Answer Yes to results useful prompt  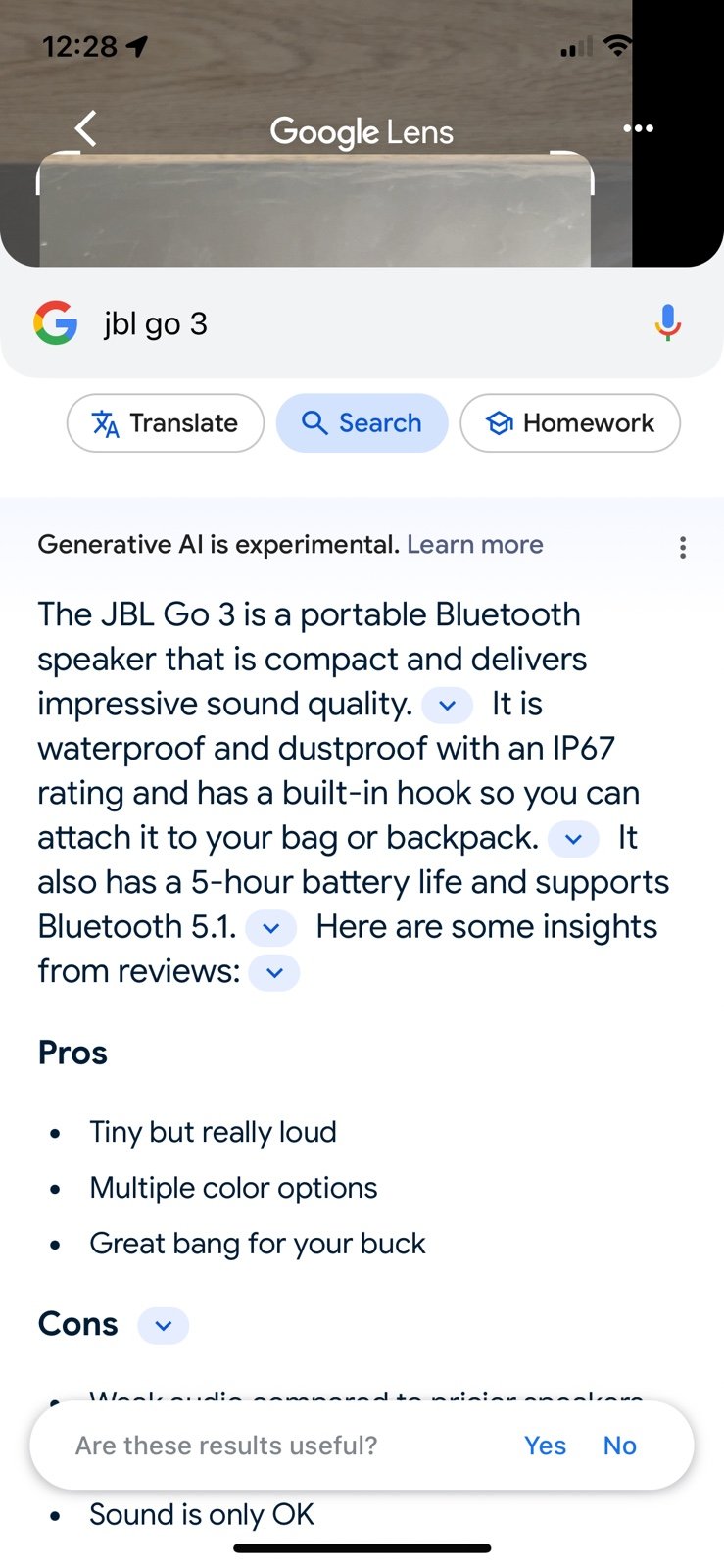pyautogui.click(x=545, y=1445)
